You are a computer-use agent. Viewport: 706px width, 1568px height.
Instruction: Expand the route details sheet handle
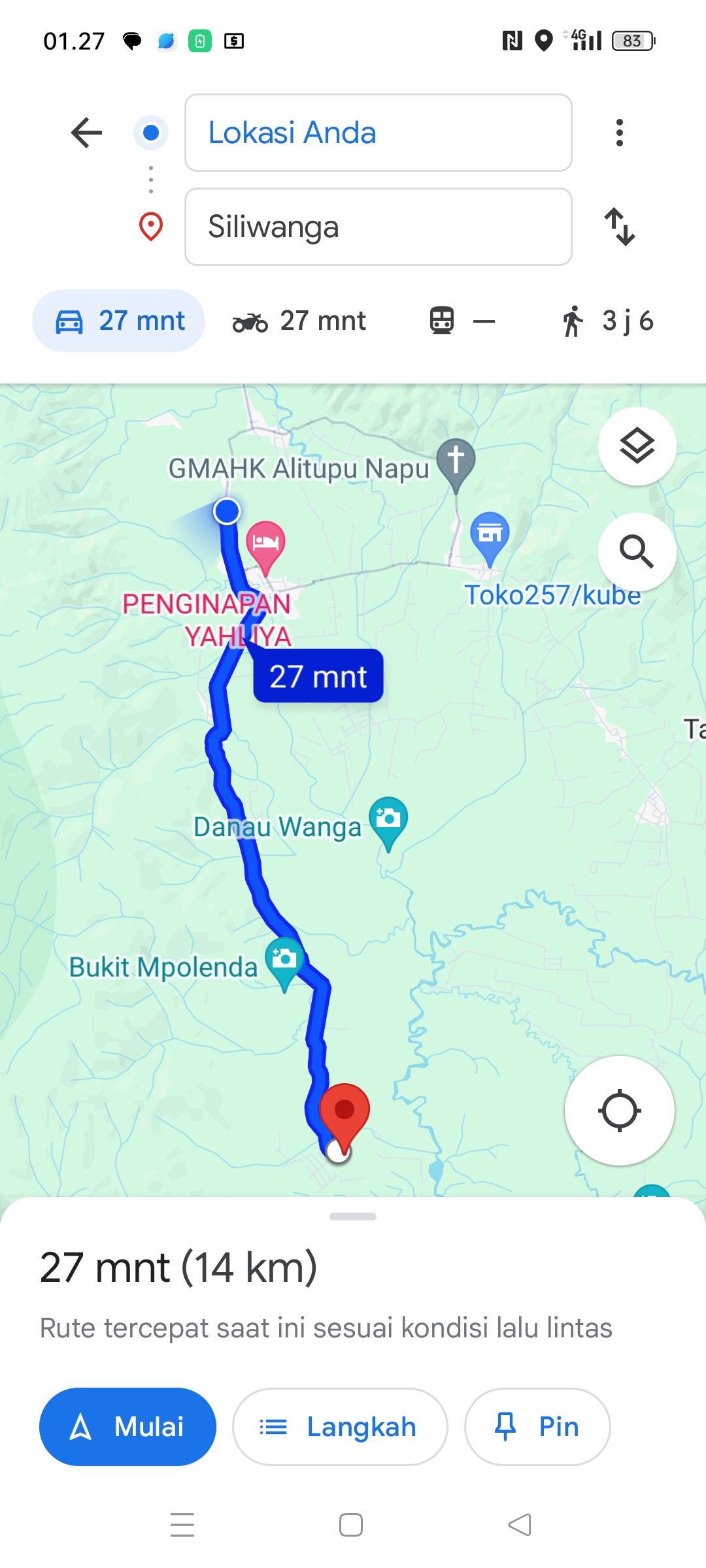353,1217
